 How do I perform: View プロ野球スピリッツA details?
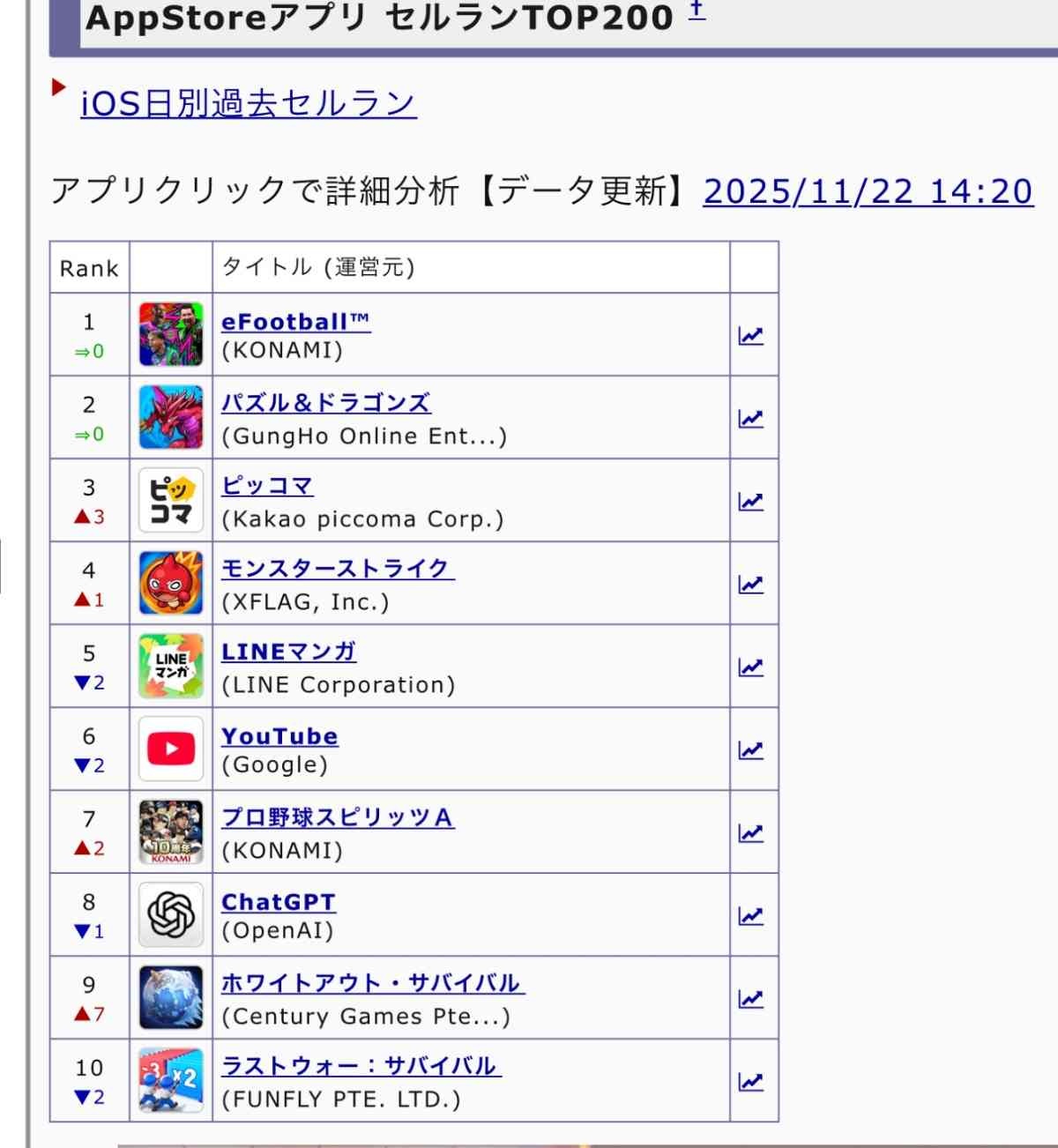(x=337, y=817)
